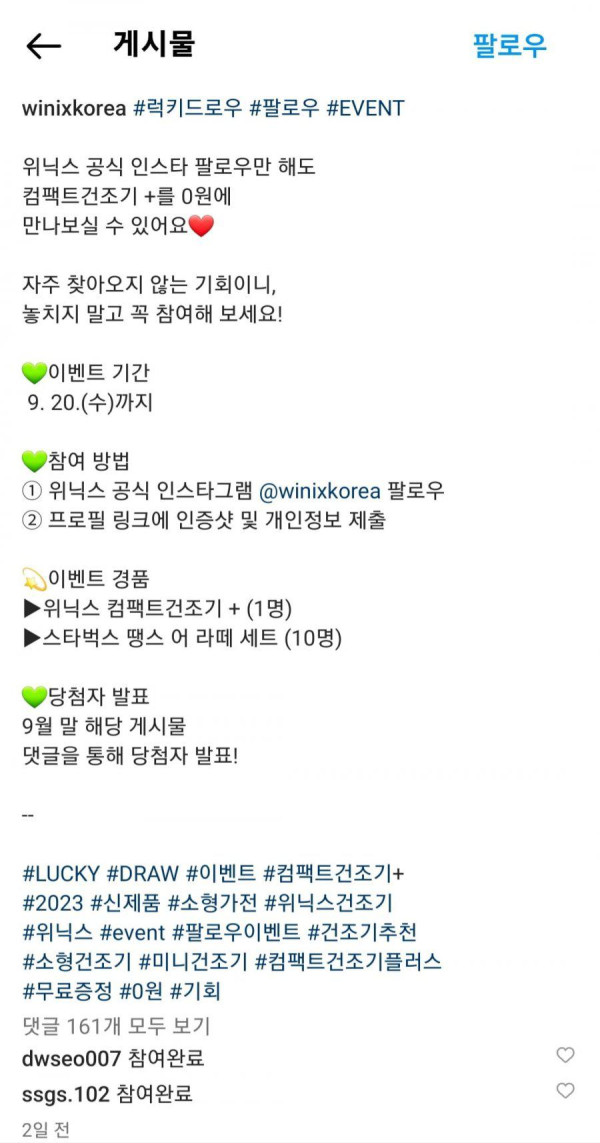Open the #무료증정 hashtag
This screenshot has width=600, height=1143.
[x=64, y=991]
